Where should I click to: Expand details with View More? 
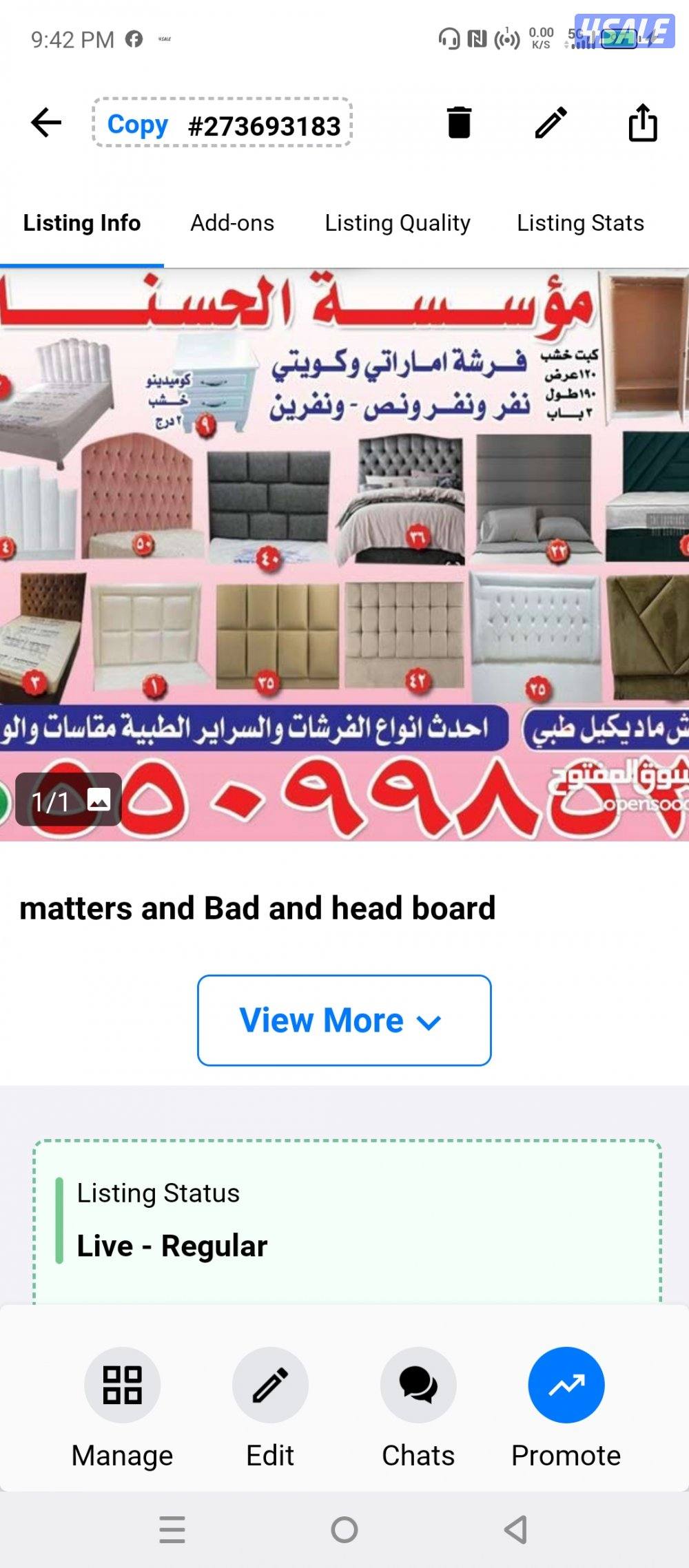344,1020
